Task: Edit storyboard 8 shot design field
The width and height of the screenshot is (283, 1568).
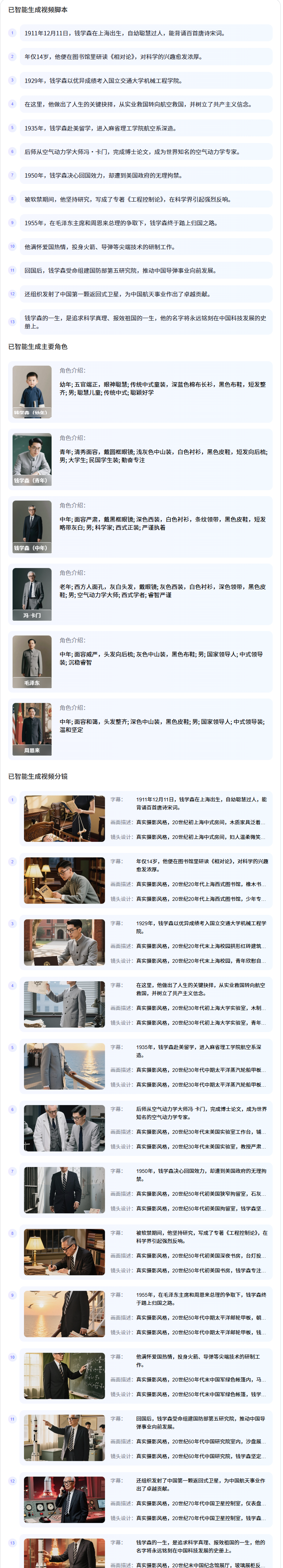Action: (202, 1270)
